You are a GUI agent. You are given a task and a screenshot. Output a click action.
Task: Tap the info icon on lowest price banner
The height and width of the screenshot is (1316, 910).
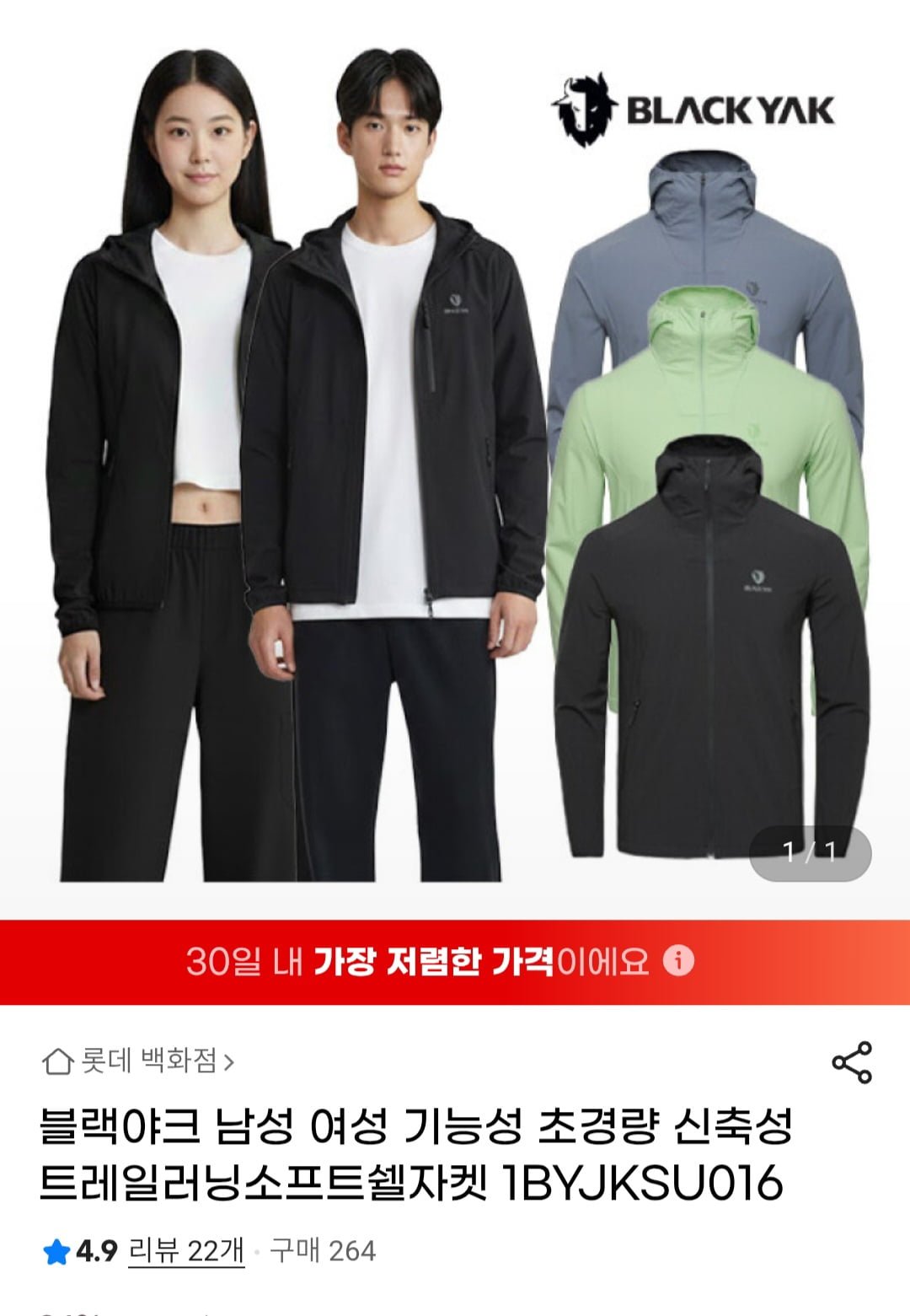pos(678,960)
